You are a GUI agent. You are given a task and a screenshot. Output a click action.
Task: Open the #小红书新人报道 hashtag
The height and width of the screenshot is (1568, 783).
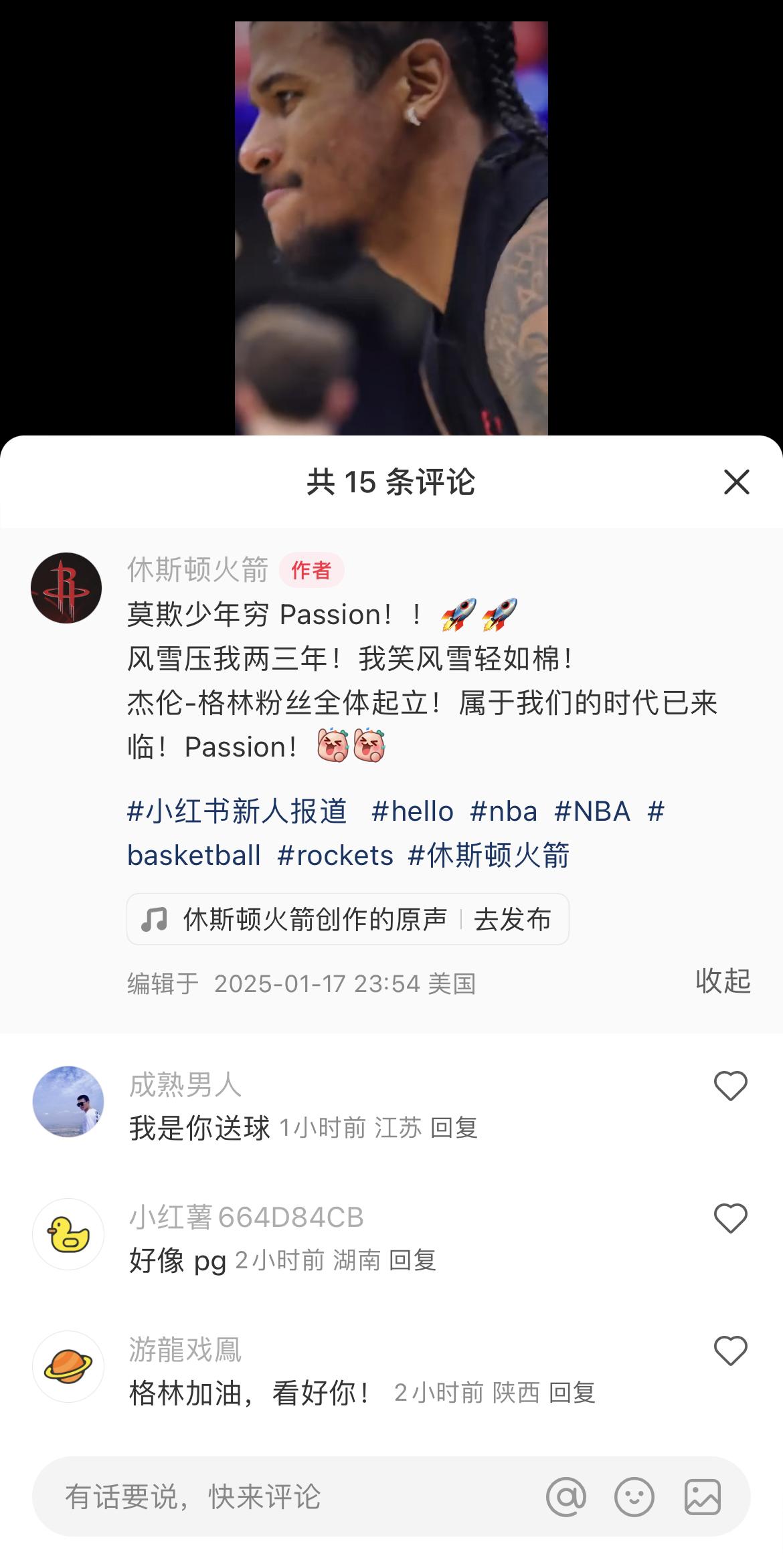(238, 811)
